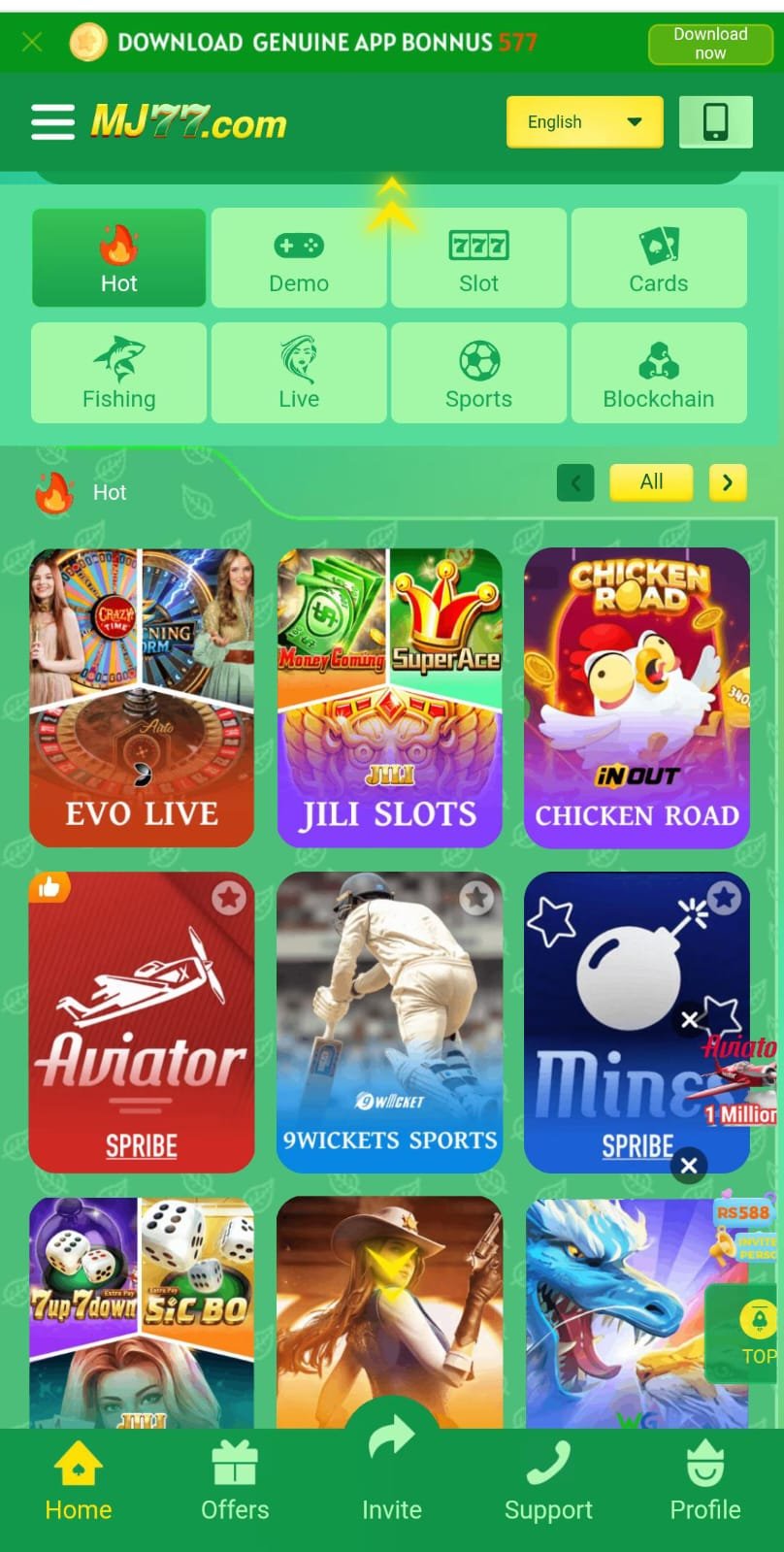Open the Chicken Road game thumbnail
This screenshot has height=1552, width=784.
pyautogui.click(x=637, y=695)
